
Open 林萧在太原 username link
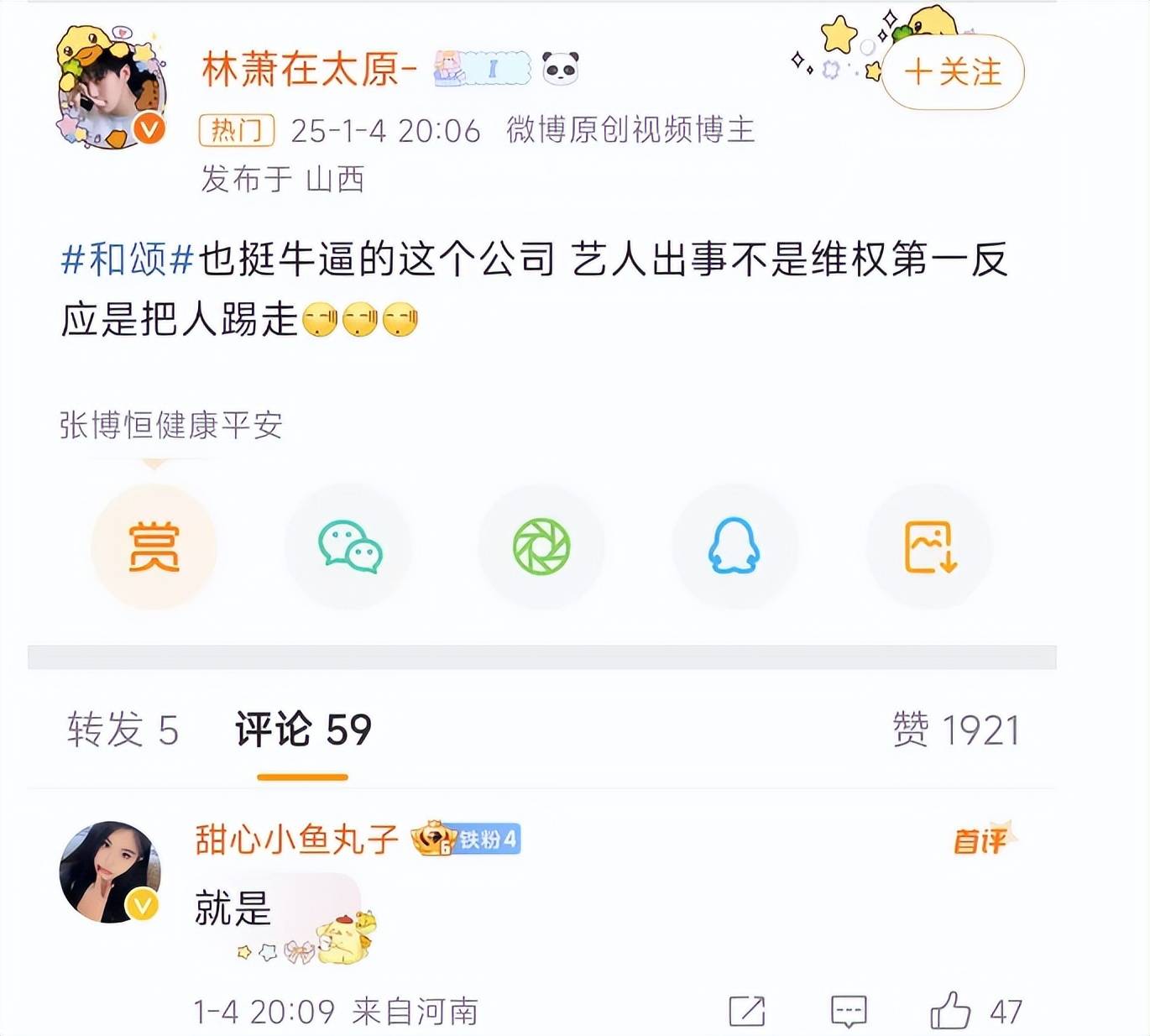coord(309,70)
